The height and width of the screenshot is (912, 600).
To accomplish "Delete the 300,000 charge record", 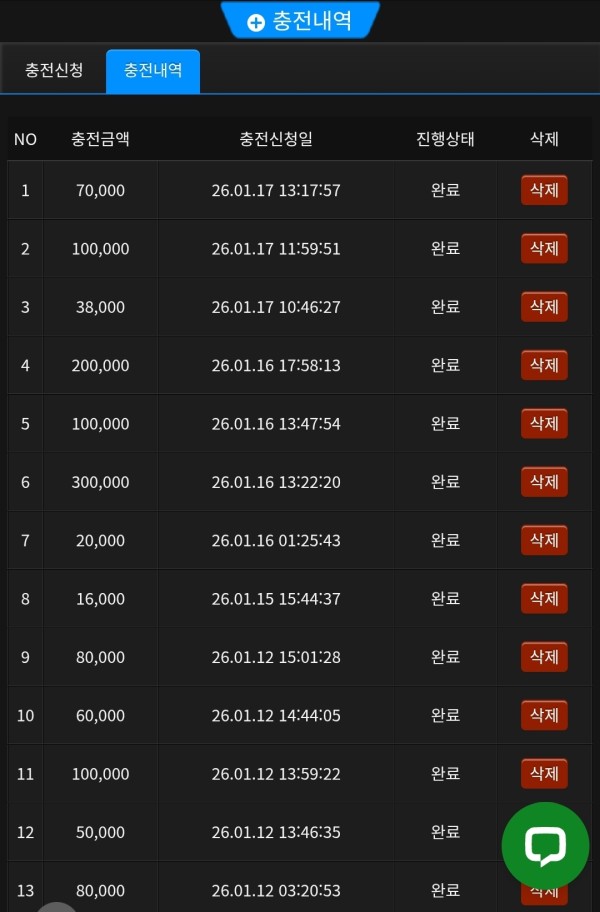I will 544,482.
